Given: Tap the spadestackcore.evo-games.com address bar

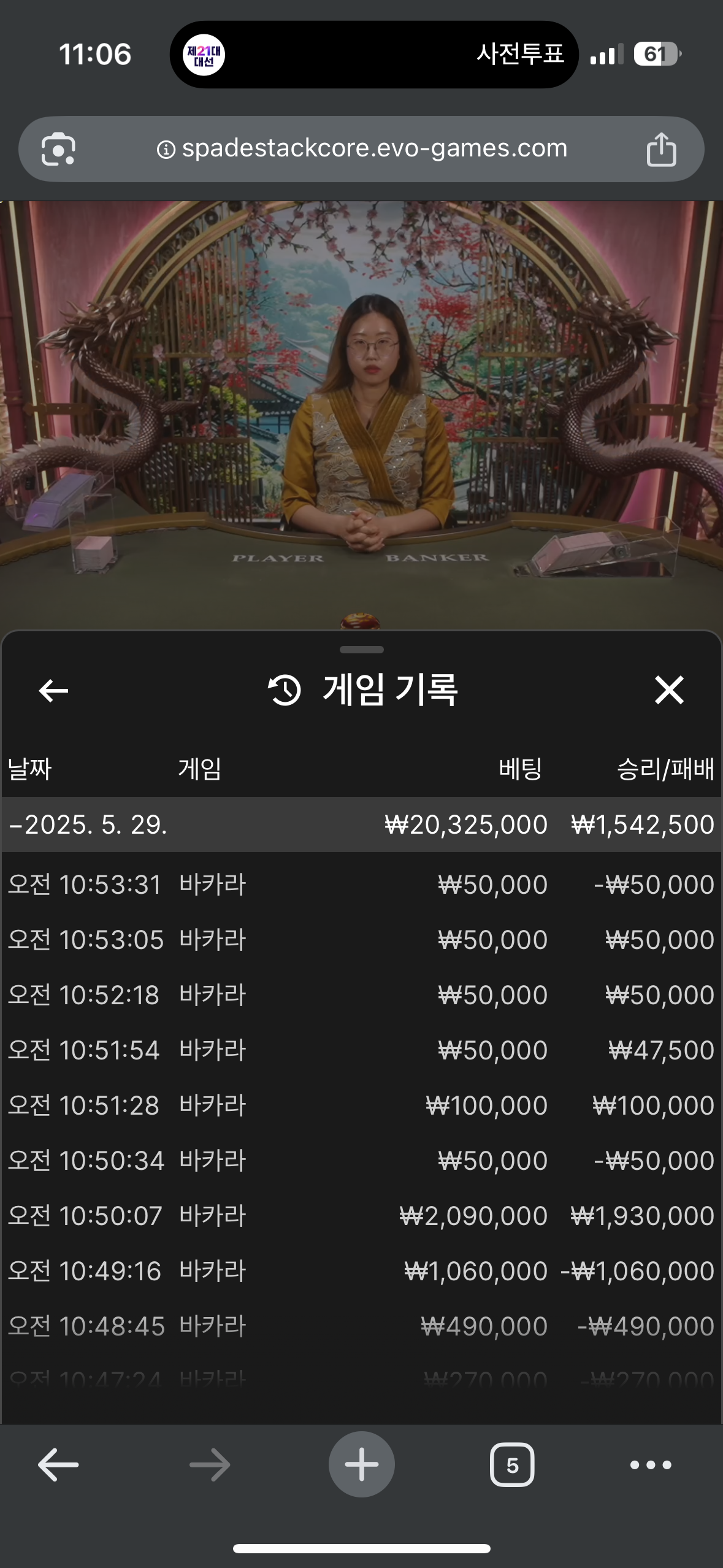Looking at the screenshot, I should [x=374, y=148].
